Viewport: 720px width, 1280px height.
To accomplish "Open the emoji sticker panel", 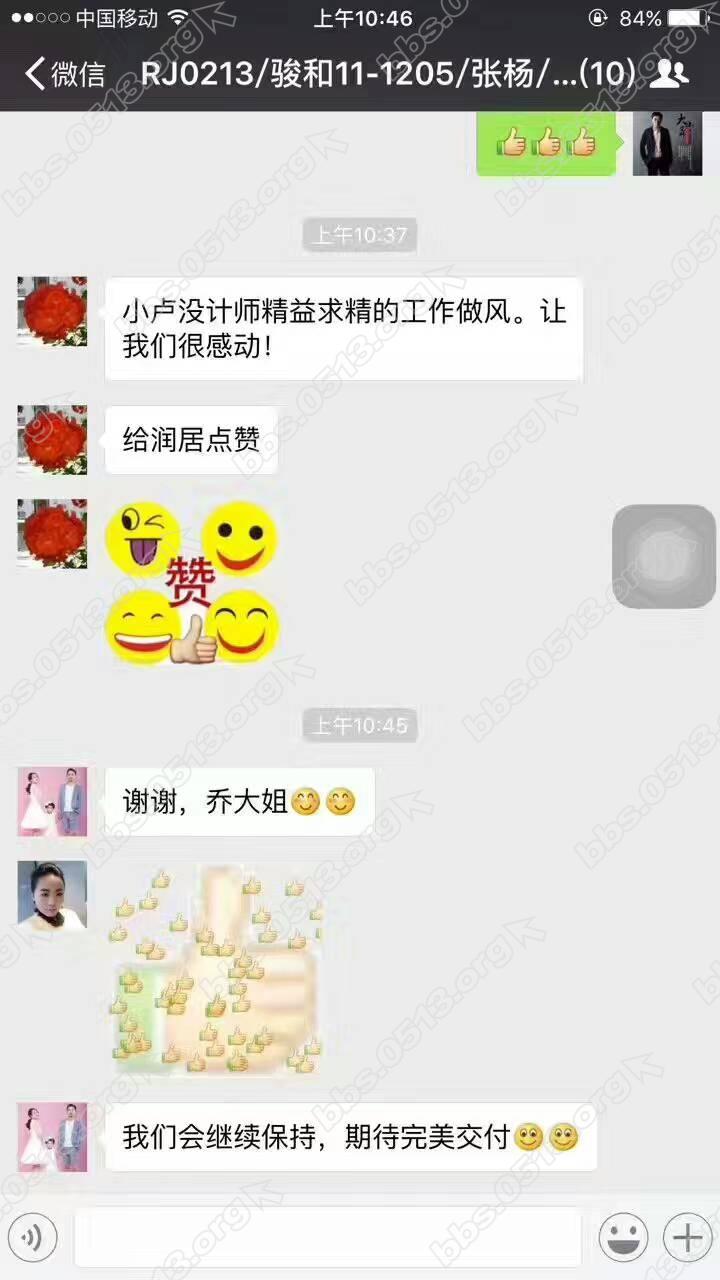I will coord(623,1238).
